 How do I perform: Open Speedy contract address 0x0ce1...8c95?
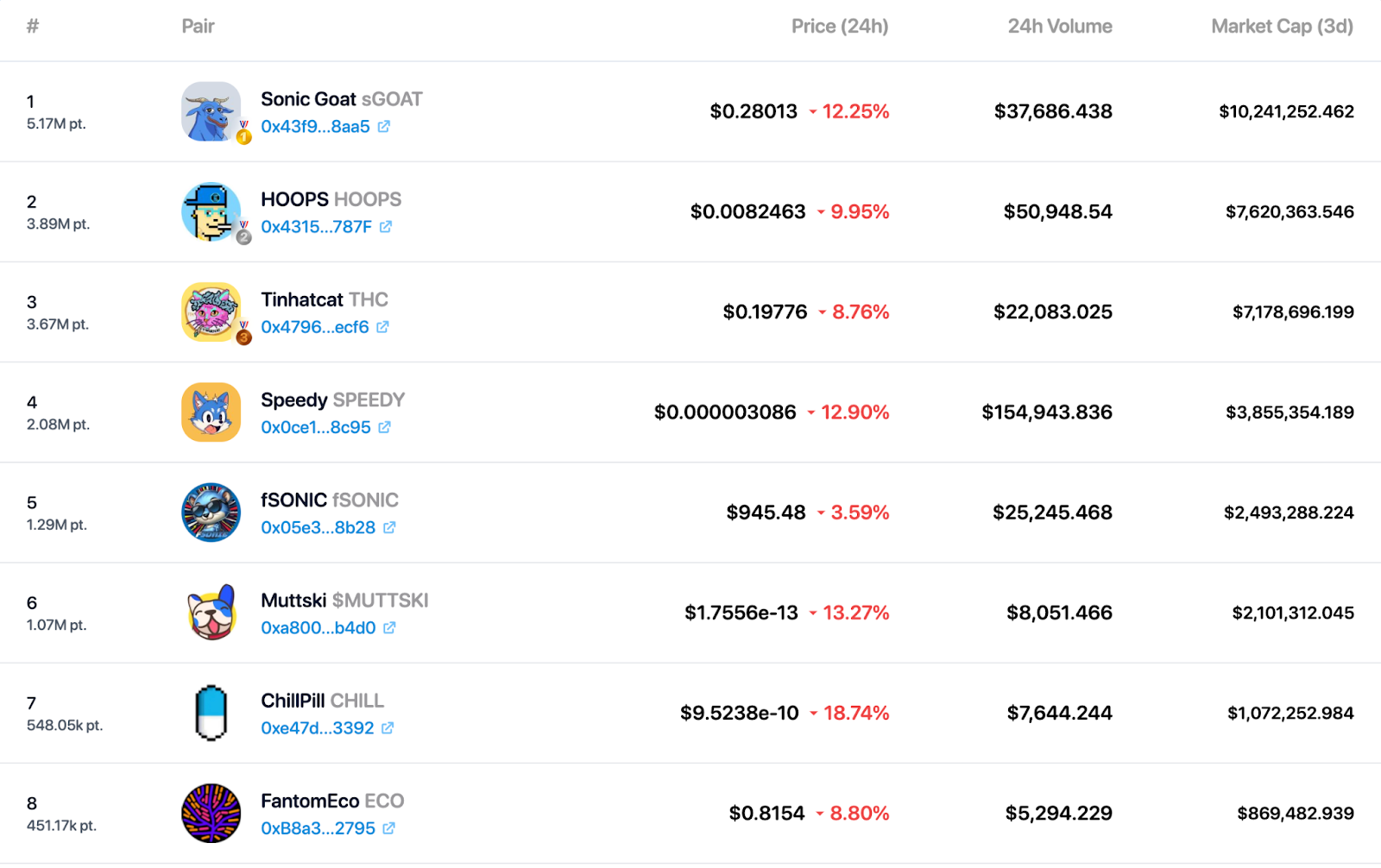pyautogui.click(x=316, y=427)
